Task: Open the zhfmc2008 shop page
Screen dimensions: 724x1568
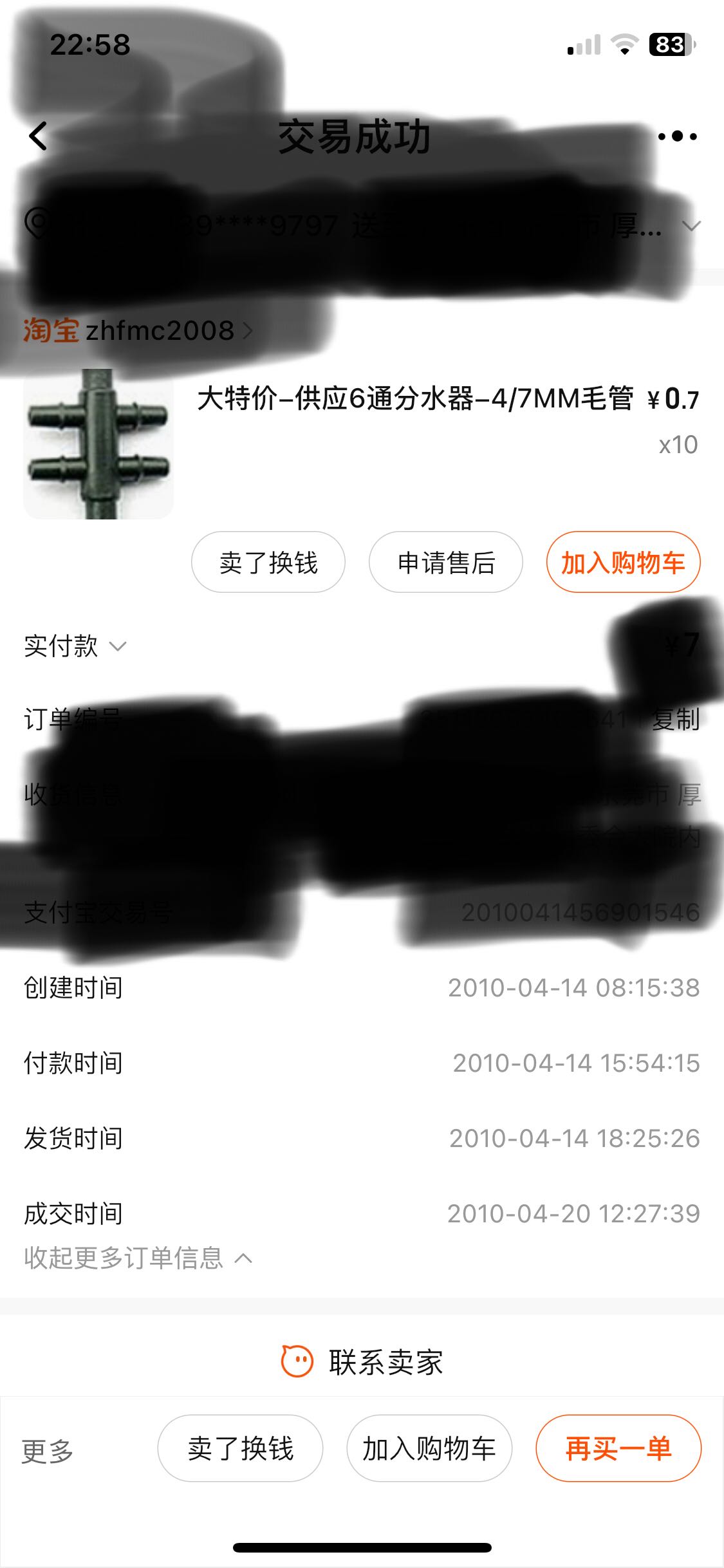Action: click(138, 331)
